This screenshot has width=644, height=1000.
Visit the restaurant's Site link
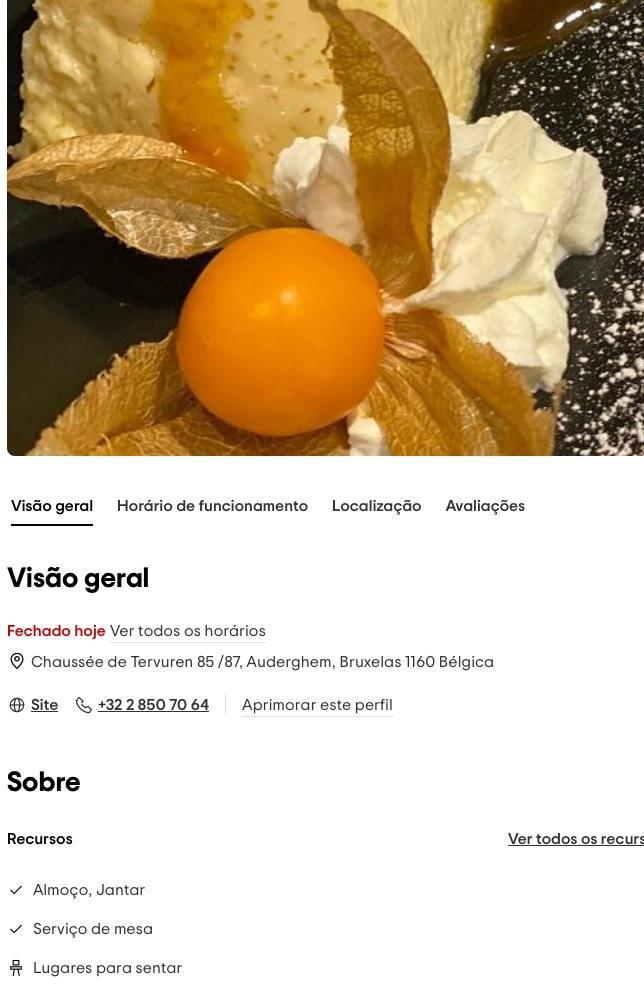click(x=44, y=705)
